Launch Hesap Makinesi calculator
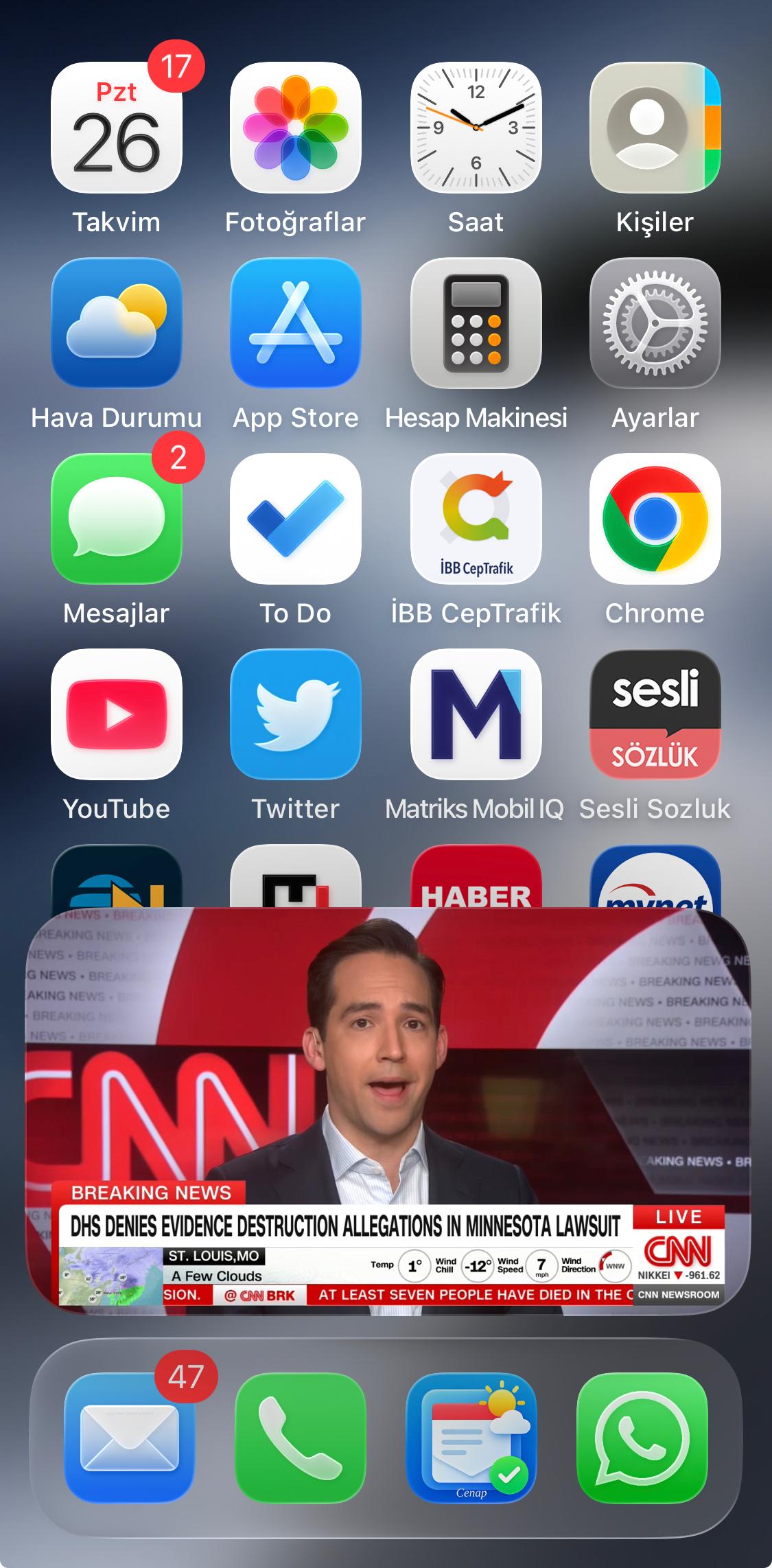The height and width of the screenshot is (1568, 772). tap(476, 323)
